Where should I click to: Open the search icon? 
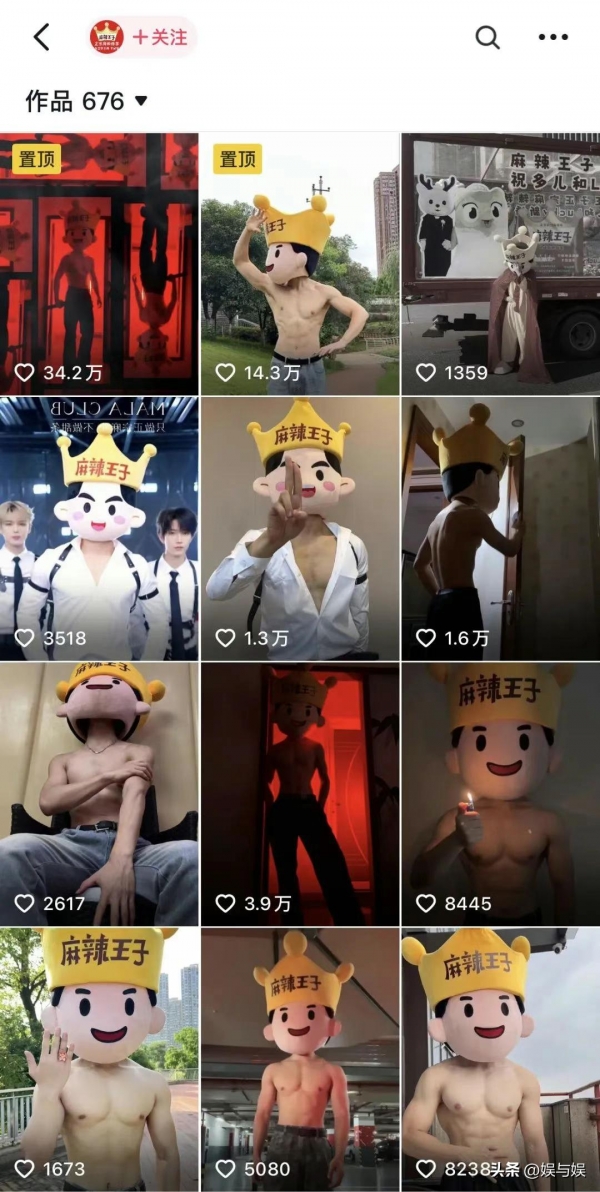pyautogui.click(x=487, y=38)
